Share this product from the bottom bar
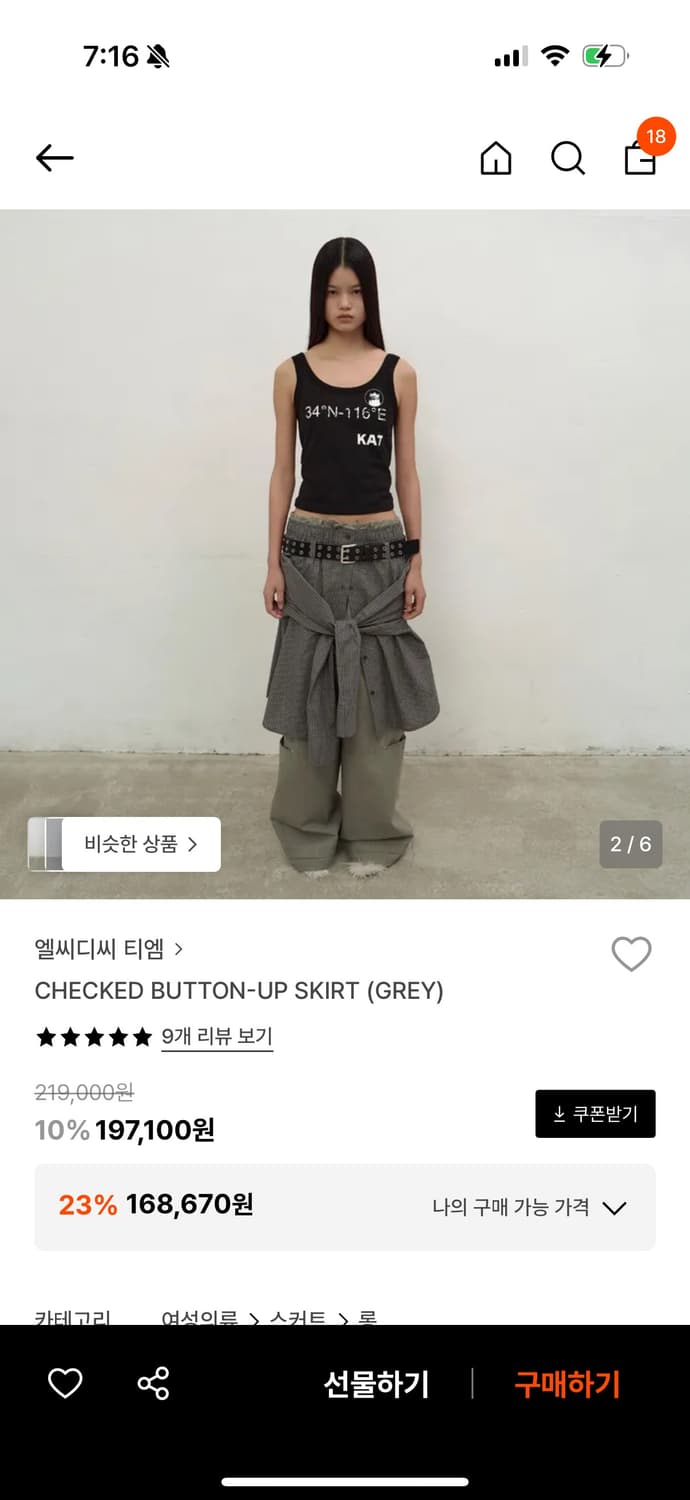690x1500 pixels. (153, 1384)
